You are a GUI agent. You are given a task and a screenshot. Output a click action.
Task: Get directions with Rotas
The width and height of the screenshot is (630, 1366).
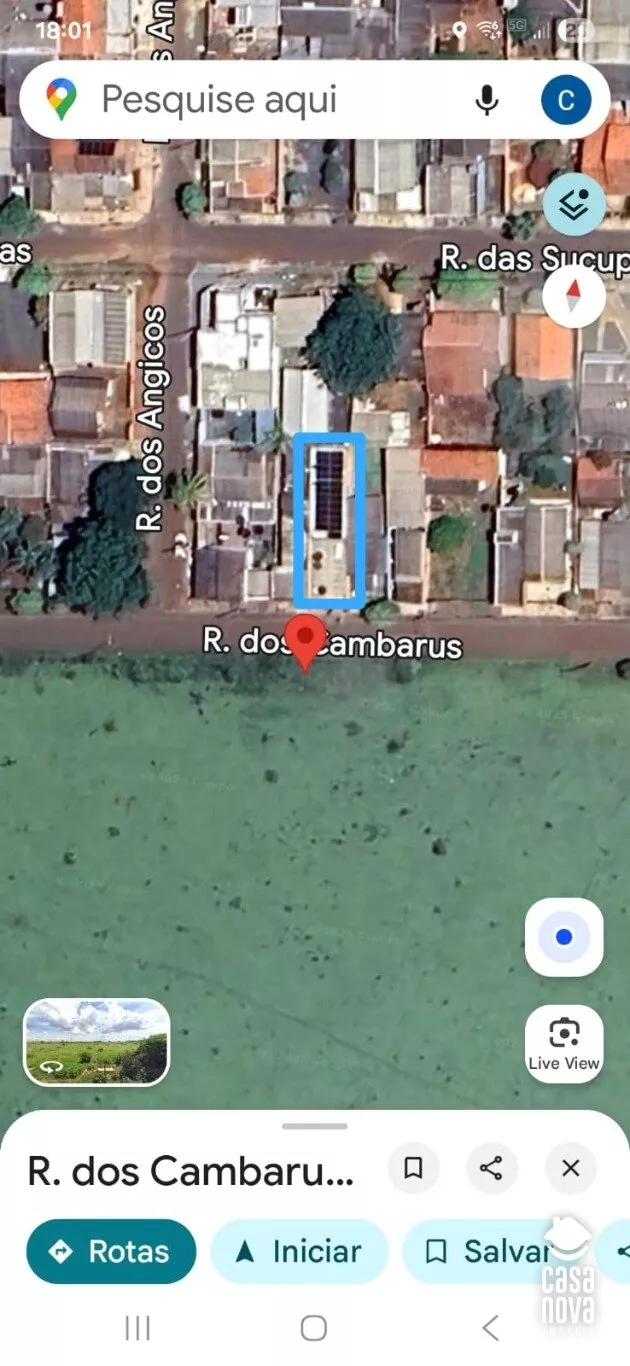click(111, 1251)
